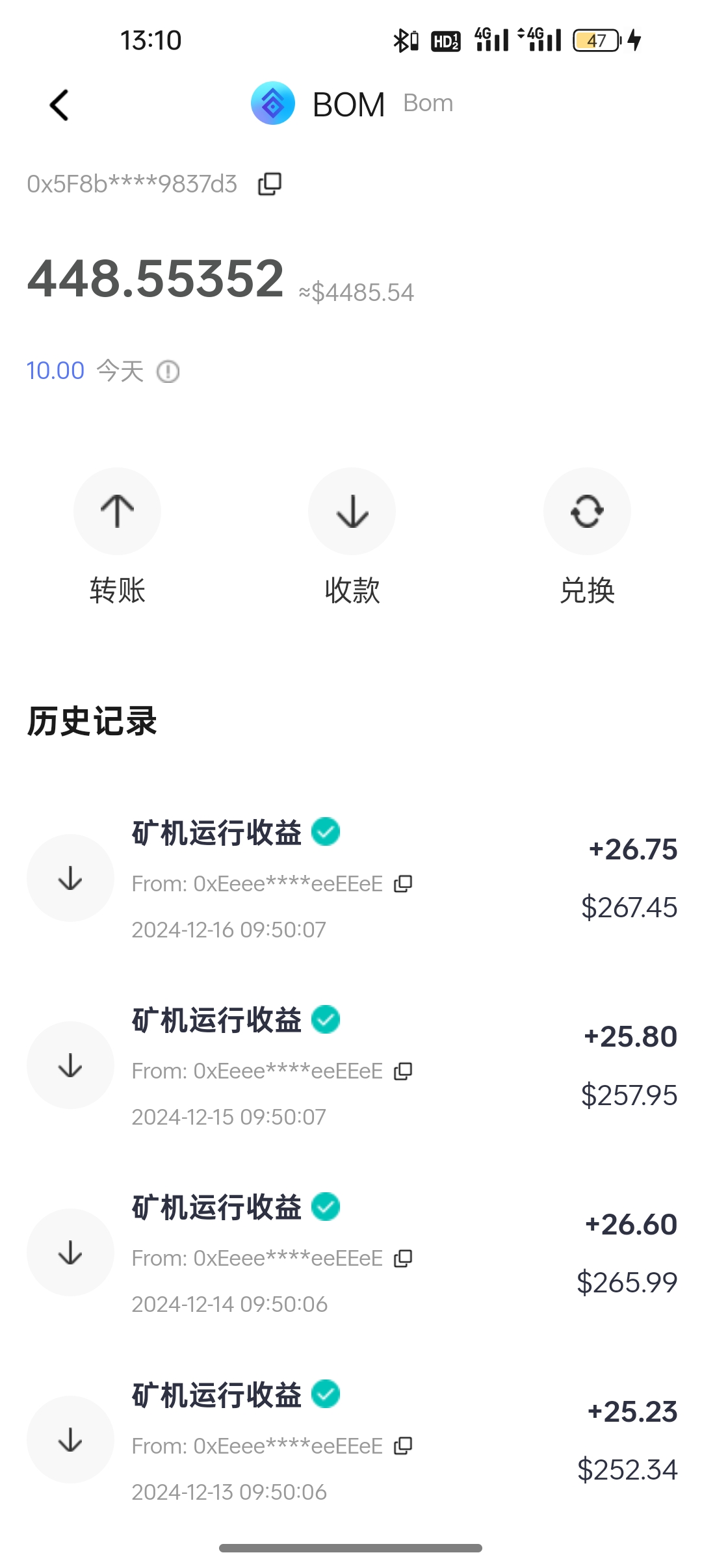Copy the wallet address 0x5F8b****9837d3
The height and width of the screenshot is (1568, 702).
(270, 184)
